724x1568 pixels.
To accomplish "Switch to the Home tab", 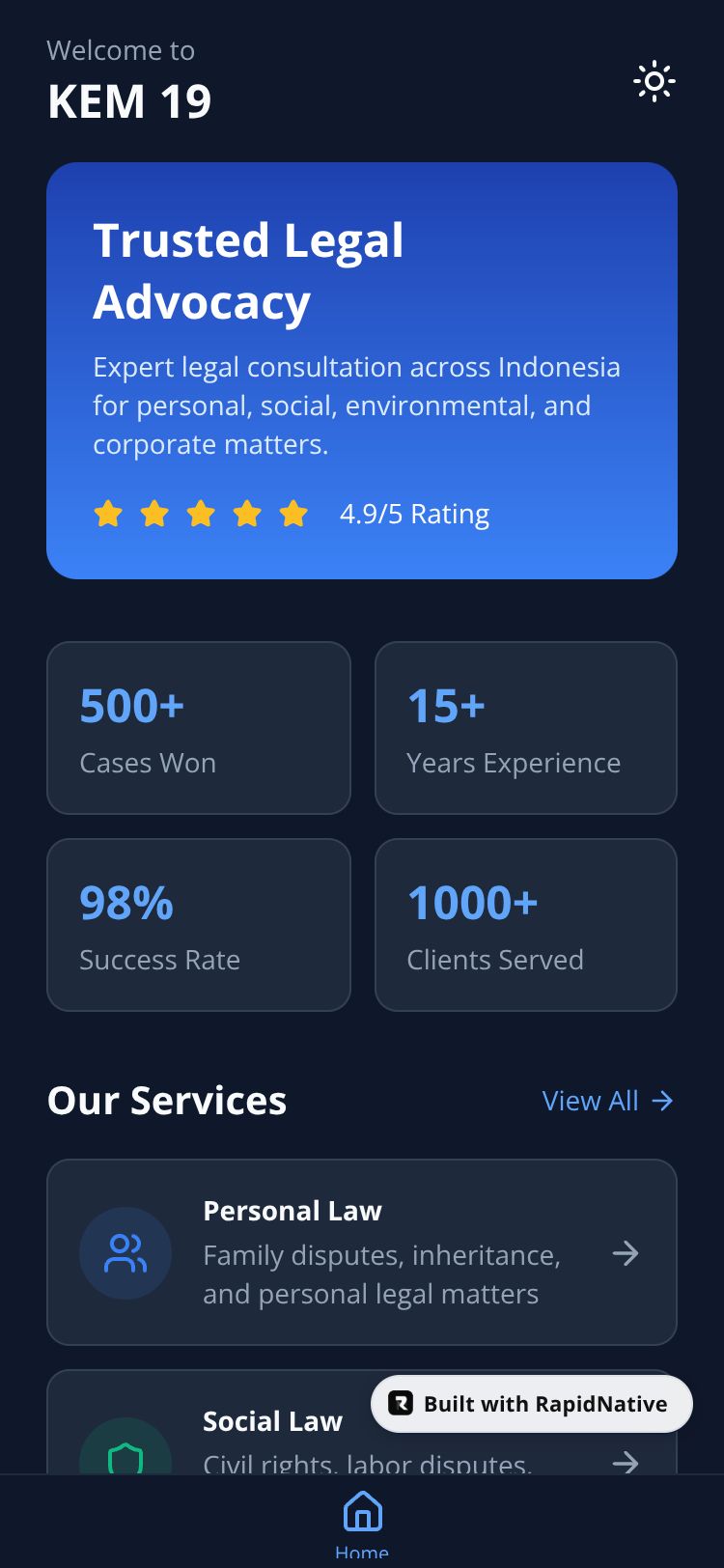I will [362, 1521].
